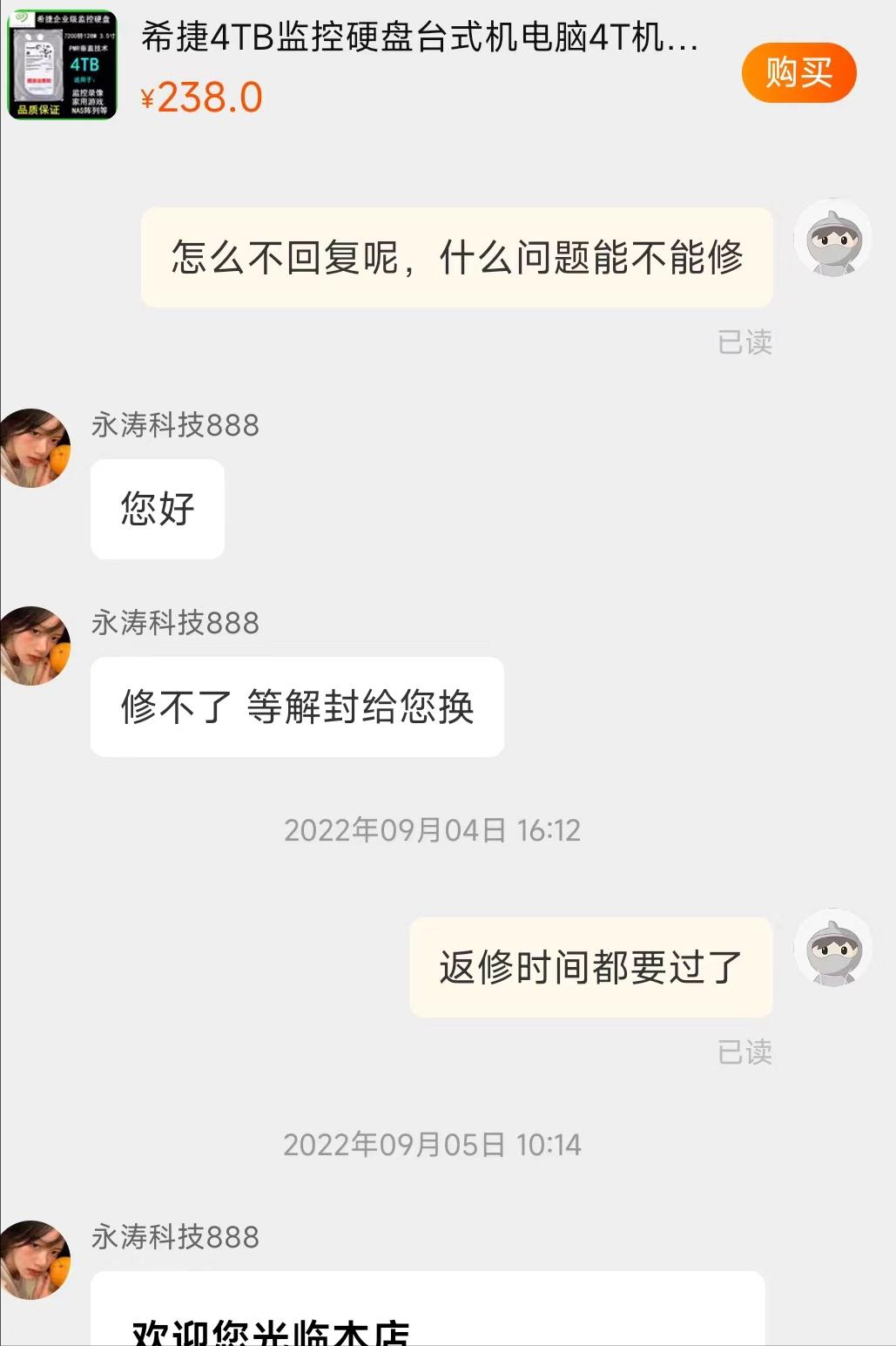Tap the first 已读 read receipt label
The image size is (896, 1346).
pyautogui.click(x=746, y=343)
